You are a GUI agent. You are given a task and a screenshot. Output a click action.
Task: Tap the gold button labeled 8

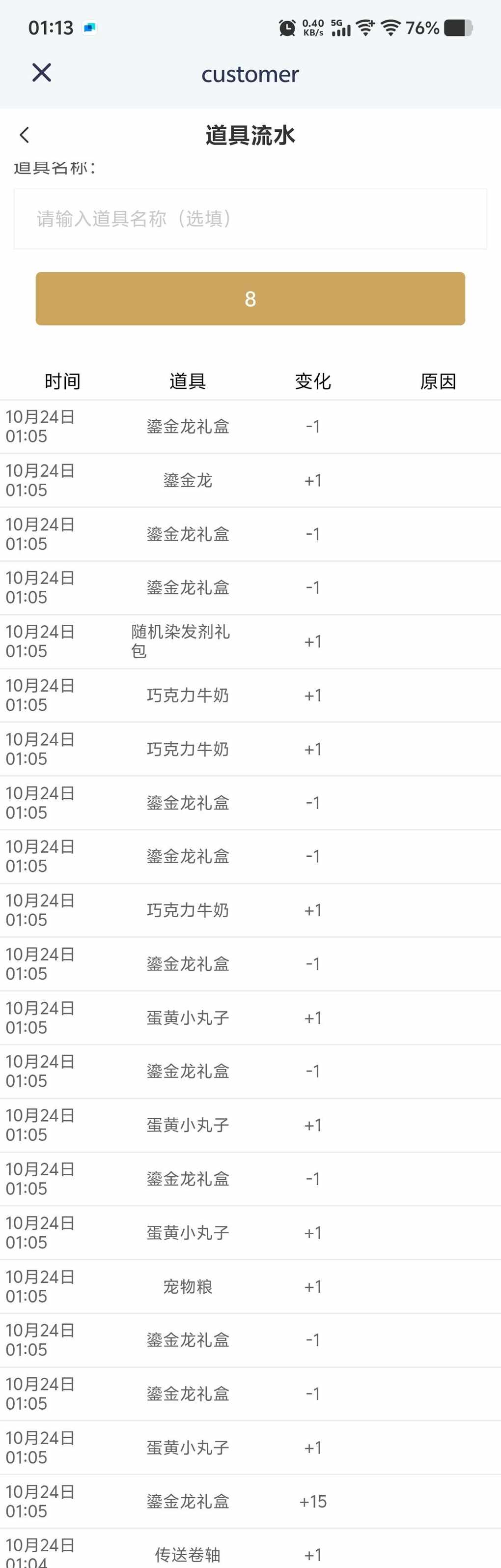click(250, 299)
